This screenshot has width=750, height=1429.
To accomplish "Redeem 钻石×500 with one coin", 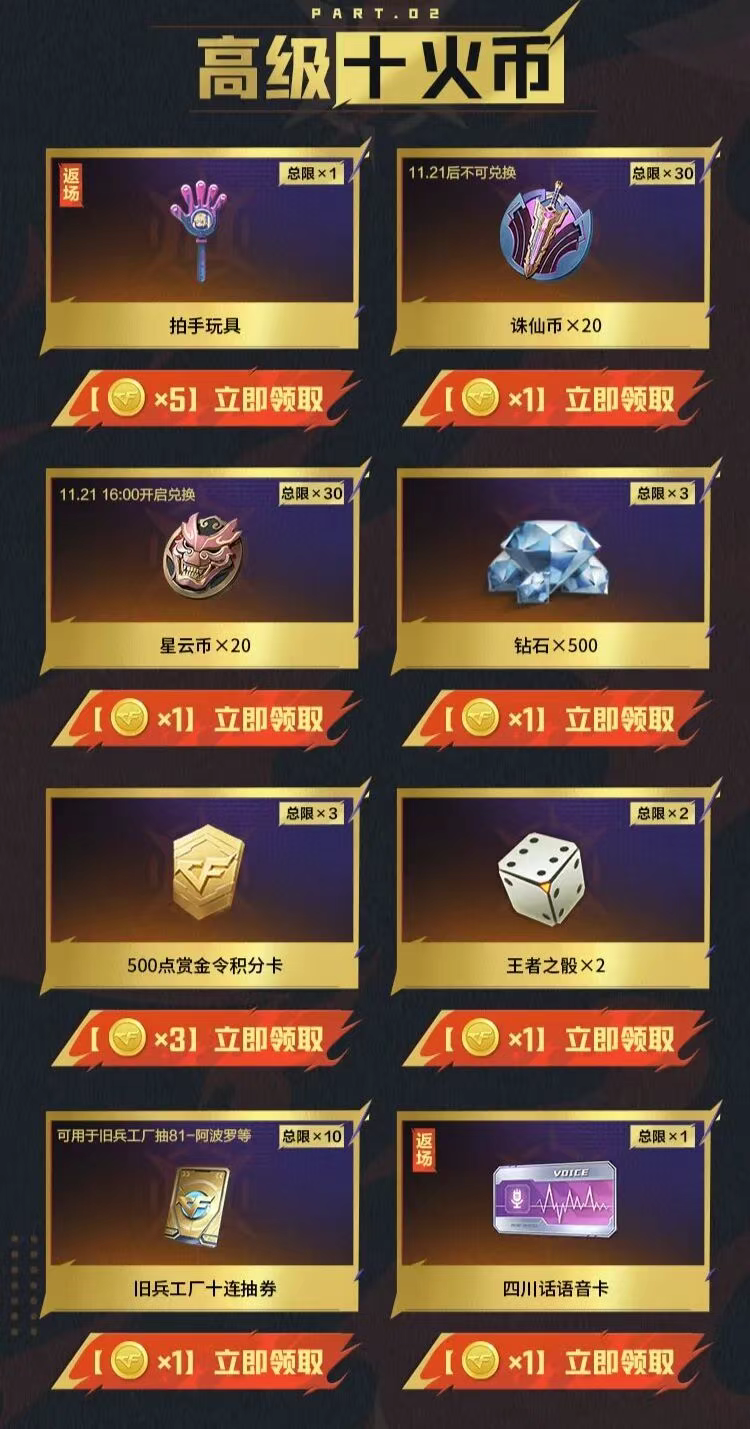I will (556, 718).
